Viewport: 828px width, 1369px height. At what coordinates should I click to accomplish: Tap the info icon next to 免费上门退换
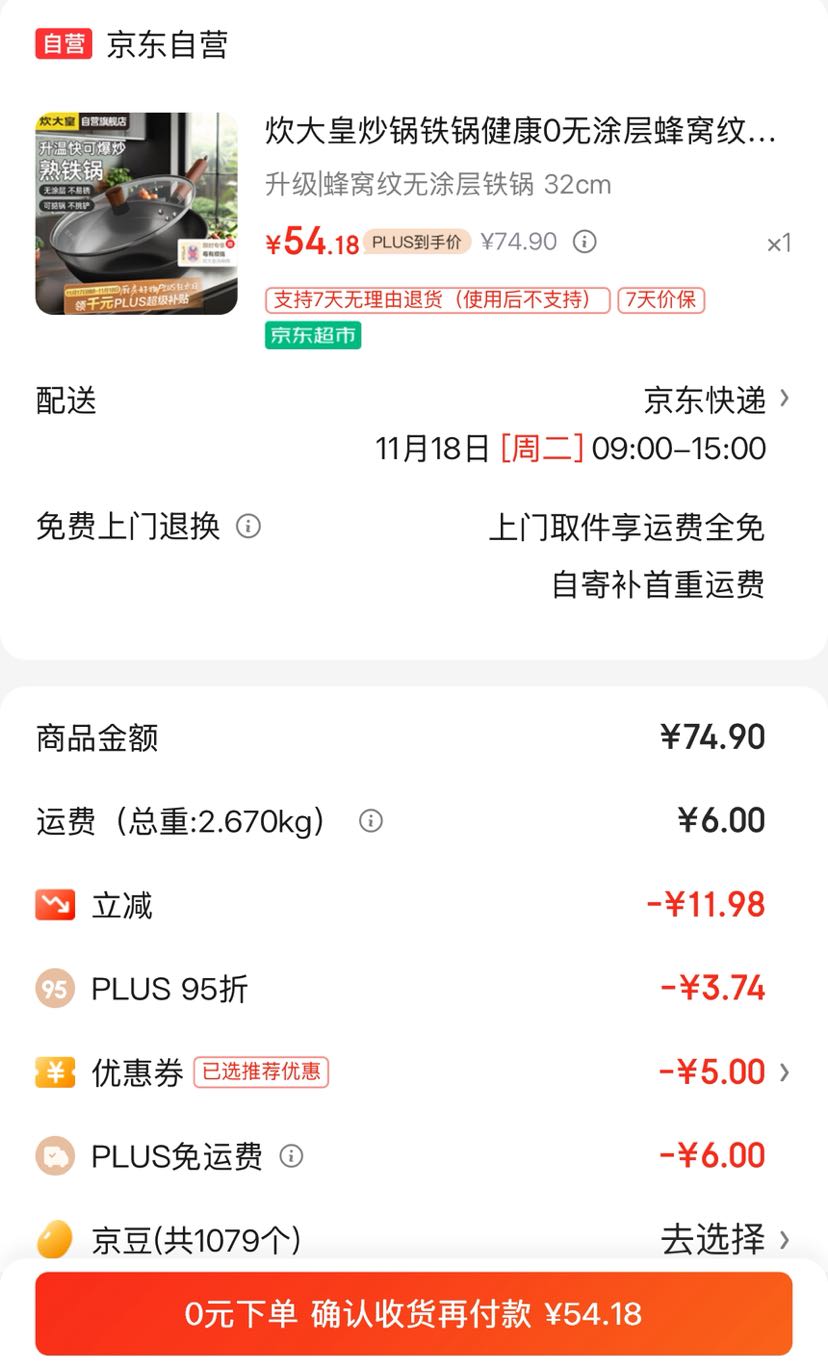(248, 526)
